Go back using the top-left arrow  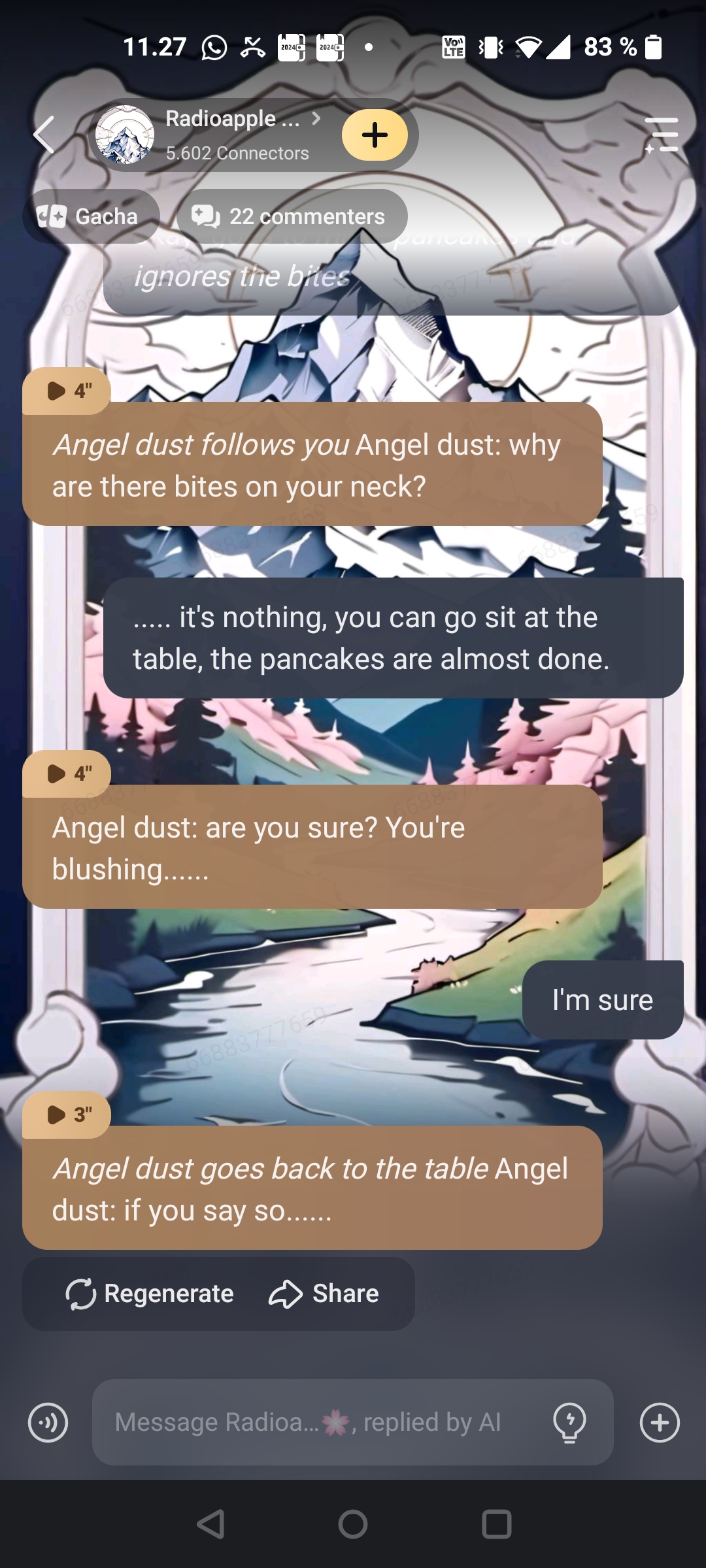(44, 135)
